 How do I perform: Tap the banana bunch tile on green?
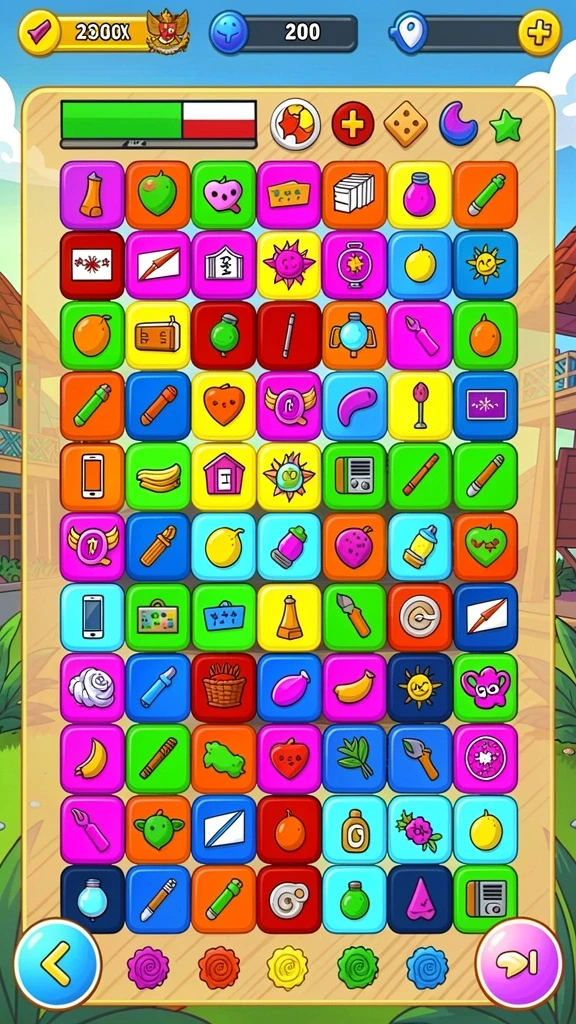click(158, 477)
